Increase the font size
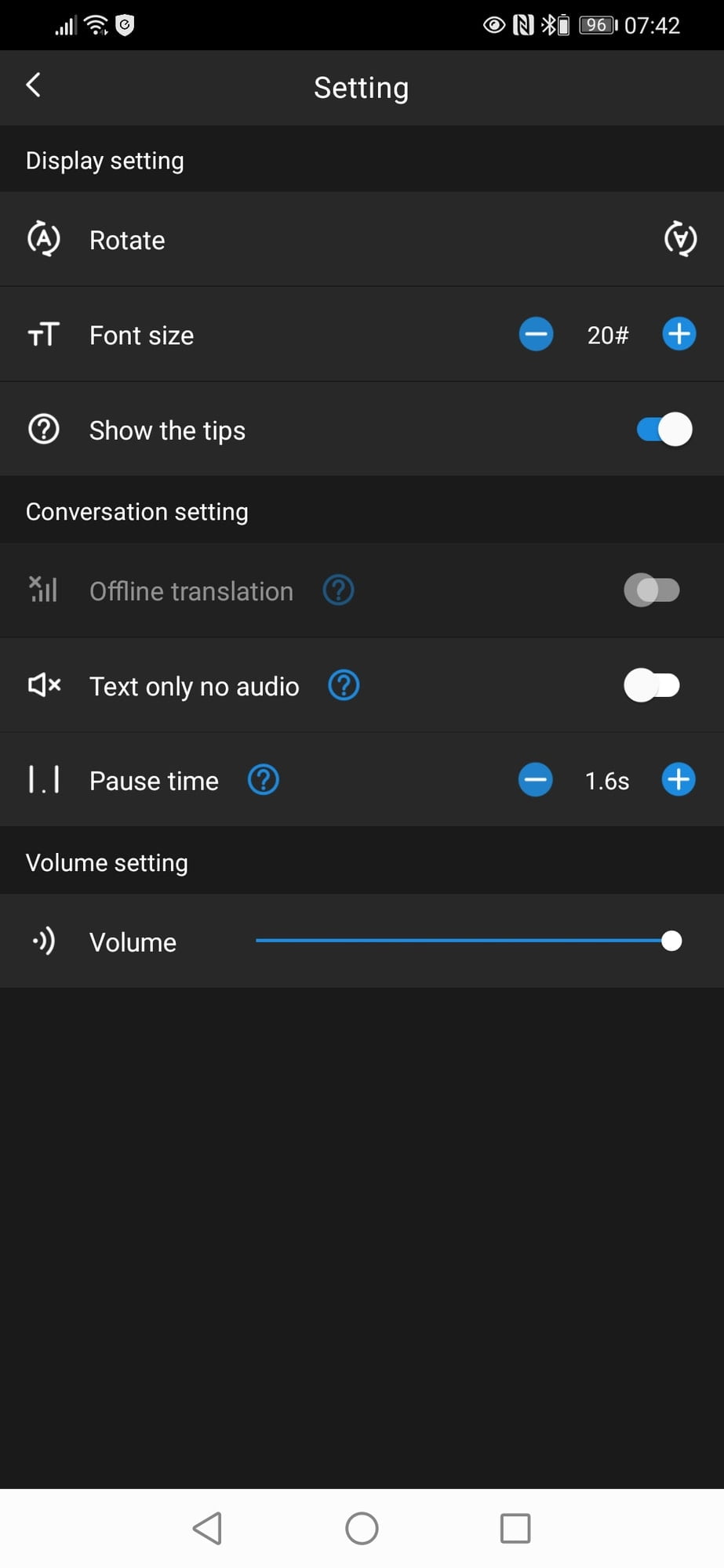This screenshot has height=1568, width=724. [x=679, y=335]
